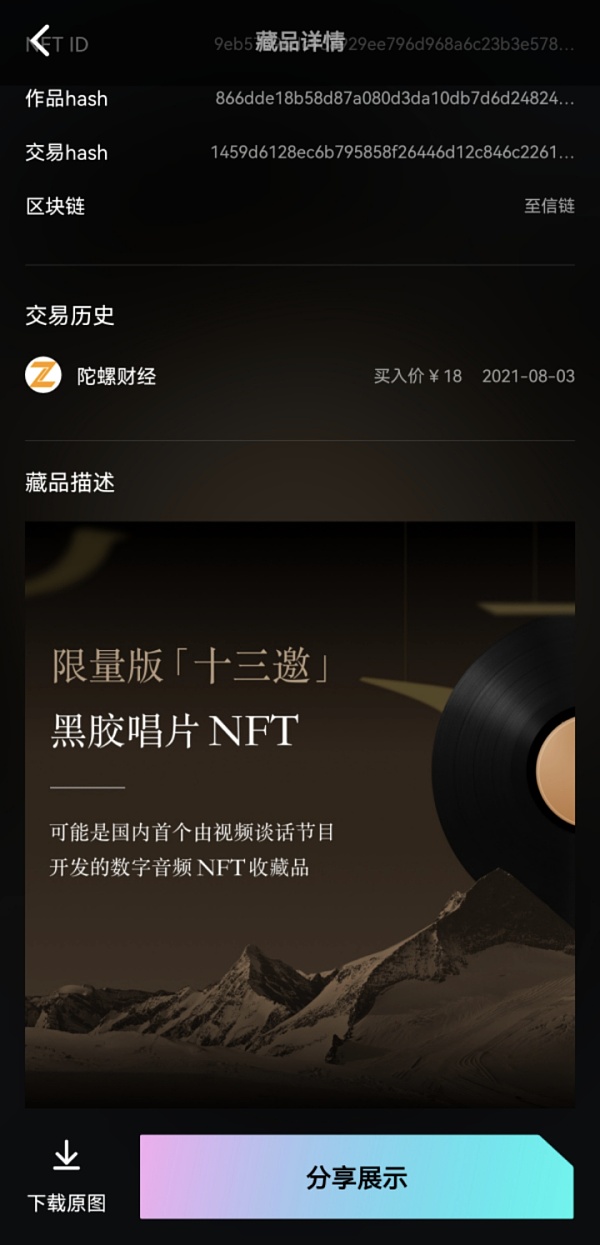
Task: Download the original image via 下载原图
Action: [66, 1177]
